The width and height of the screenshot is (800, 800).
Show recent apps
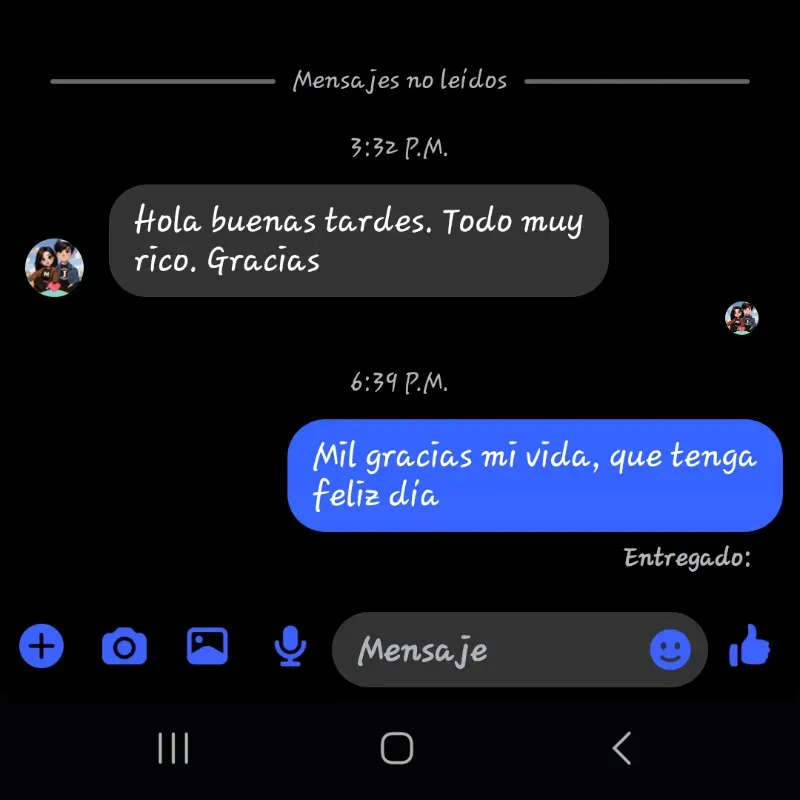[x=174, y=747]
